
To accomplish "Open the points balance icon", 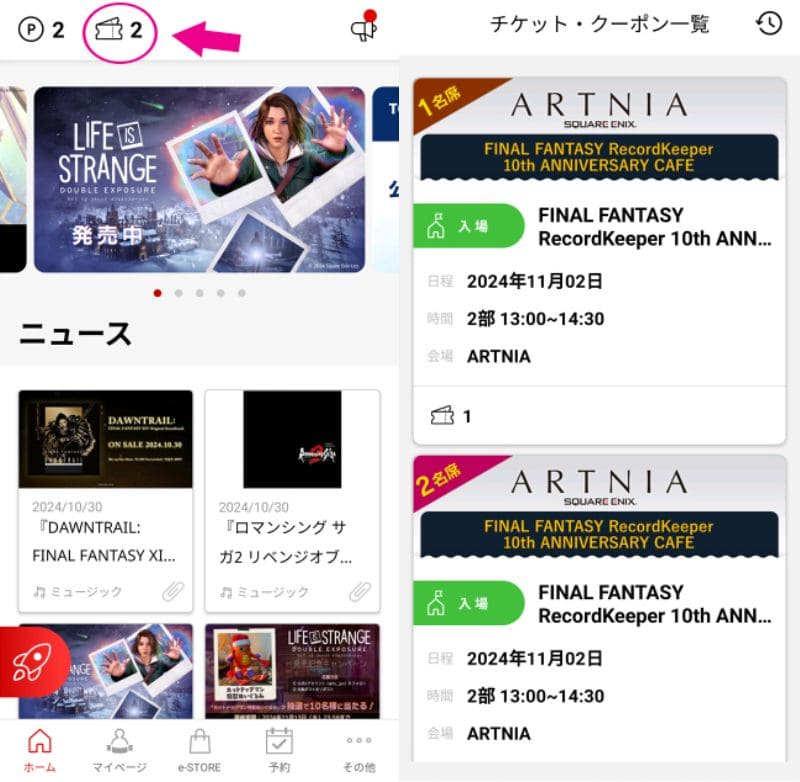I will tap(41, 30).
